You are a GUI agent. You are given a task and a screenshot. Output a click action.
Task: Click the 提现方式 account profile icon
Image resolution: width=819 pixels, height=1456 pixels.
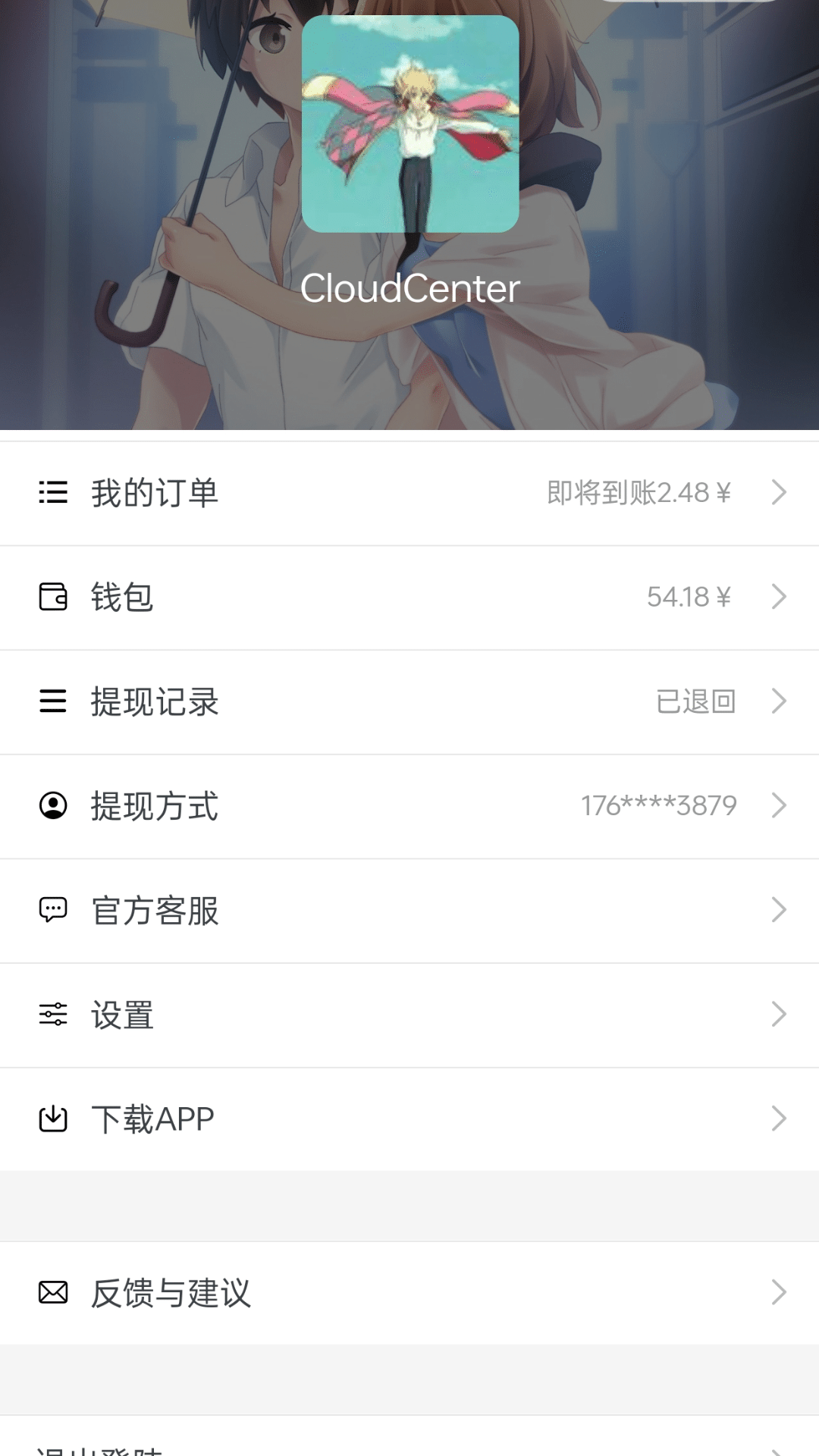(52, 806)
